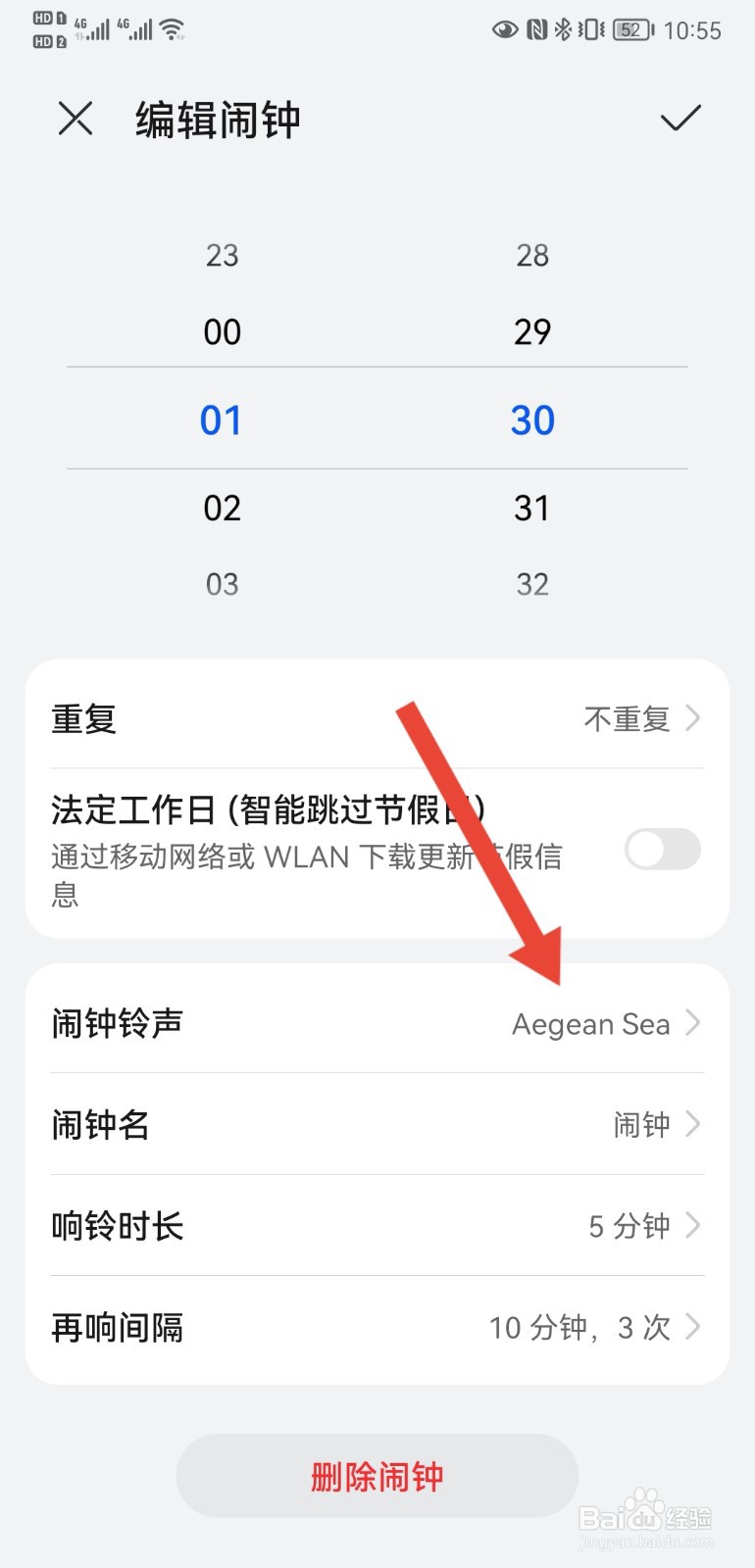Tap the NFC icon in the status bar

point(537,29)
